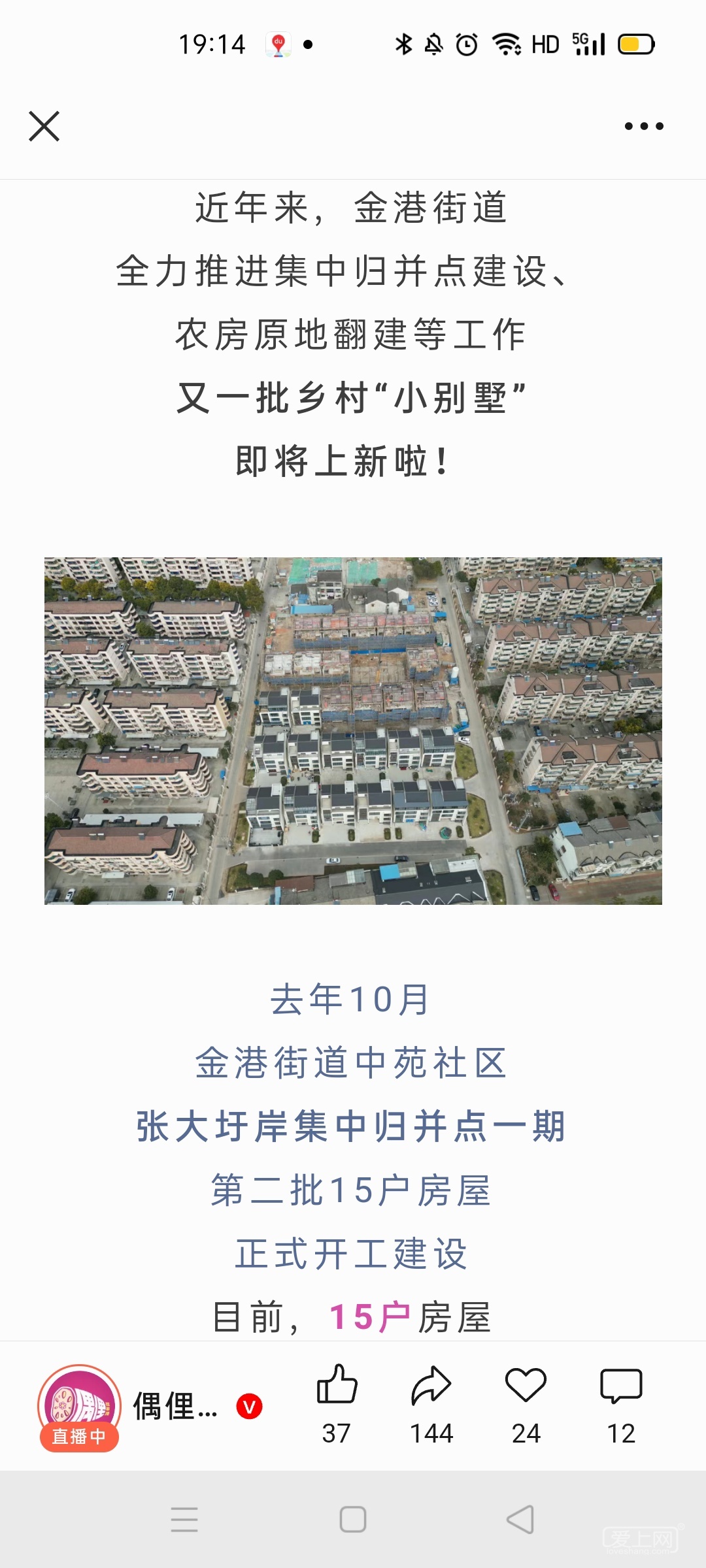Open the 偶俚 account avatar marked 直播中
The image size is (706, 1568).
coord(79,1406)
